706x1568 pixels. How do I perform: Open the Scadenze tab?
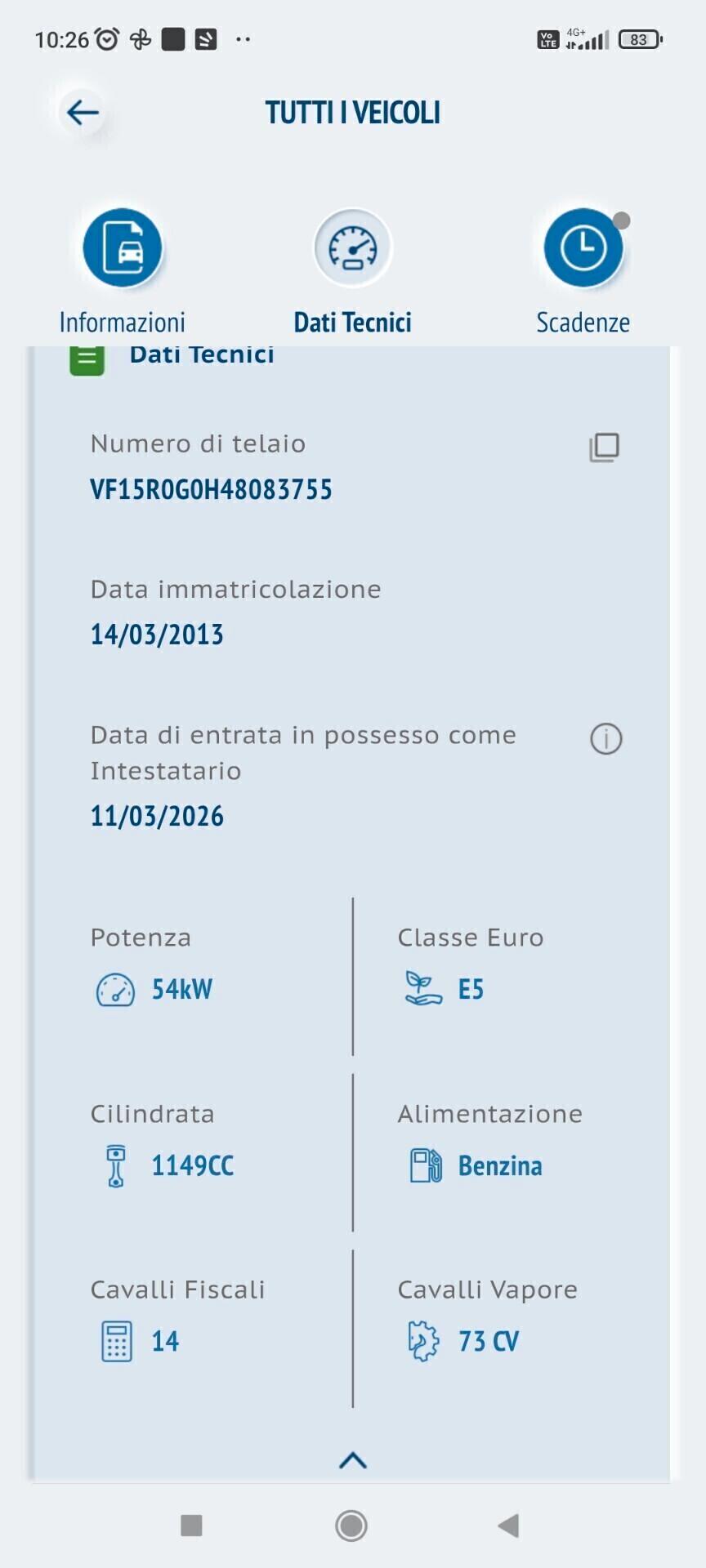[583, 248]
